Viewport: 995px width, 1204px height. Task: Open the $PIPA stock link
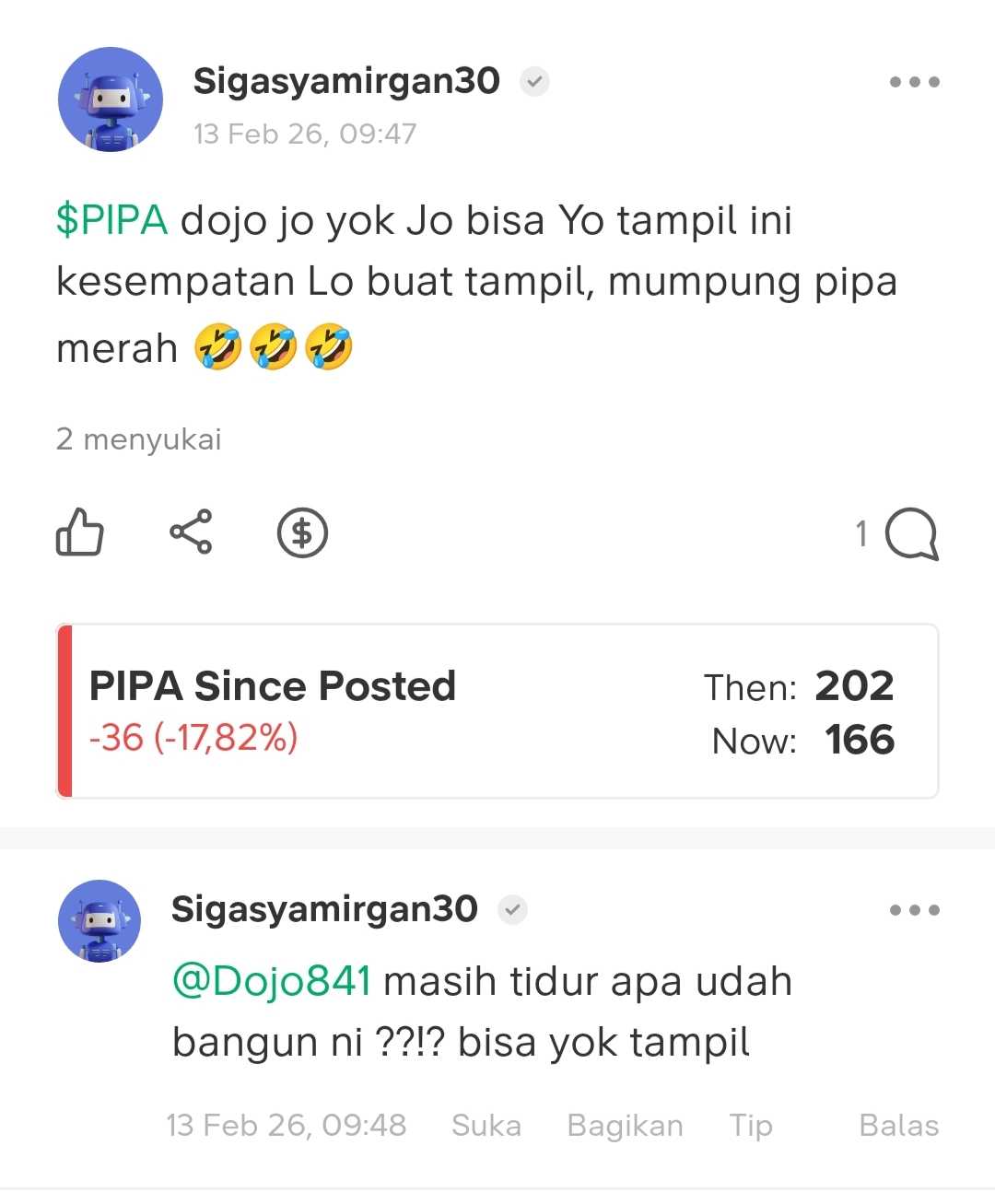[111, 221]
